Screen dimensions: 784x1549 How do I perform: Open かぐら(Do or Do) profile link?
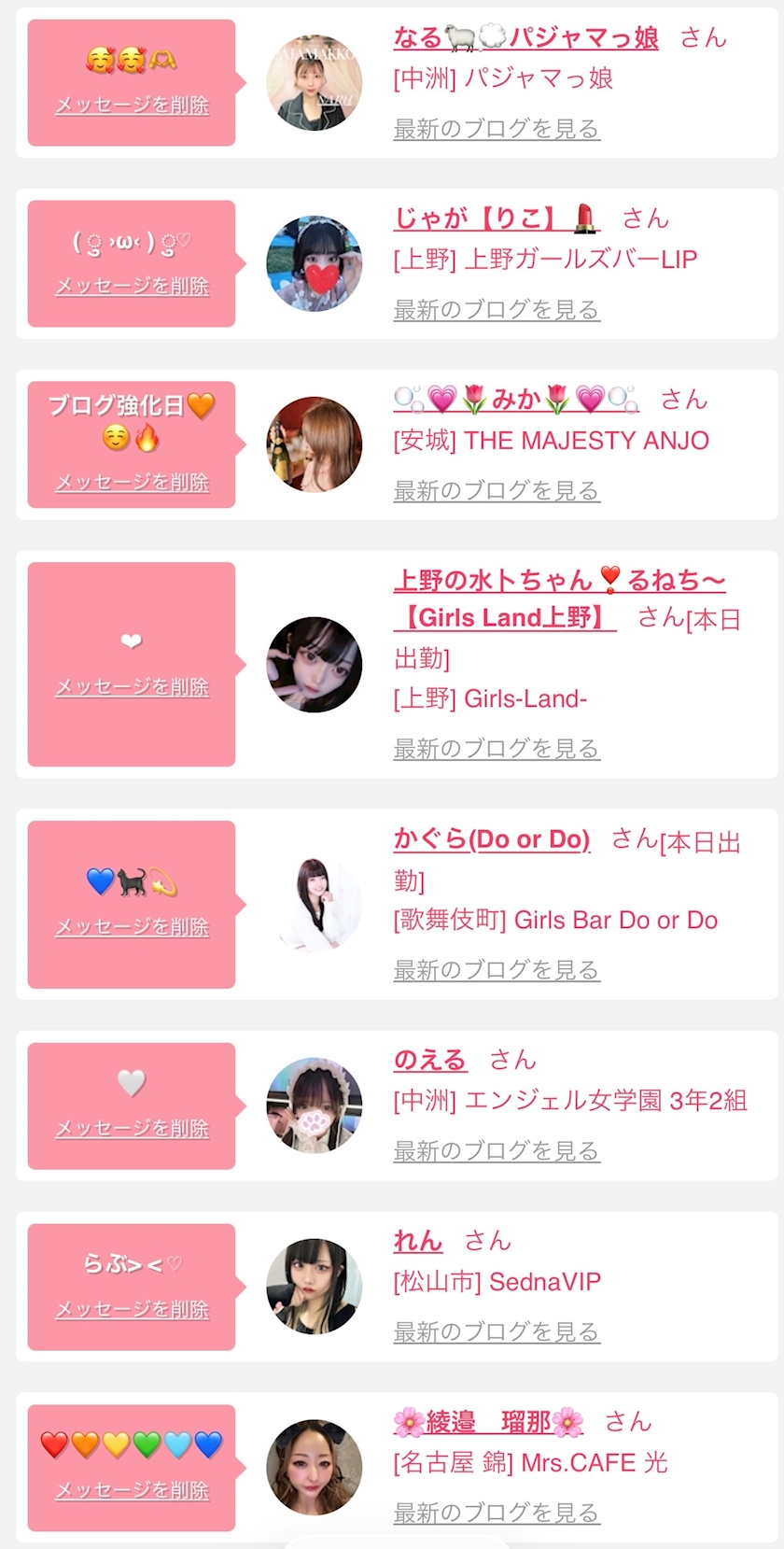(492, 839)
